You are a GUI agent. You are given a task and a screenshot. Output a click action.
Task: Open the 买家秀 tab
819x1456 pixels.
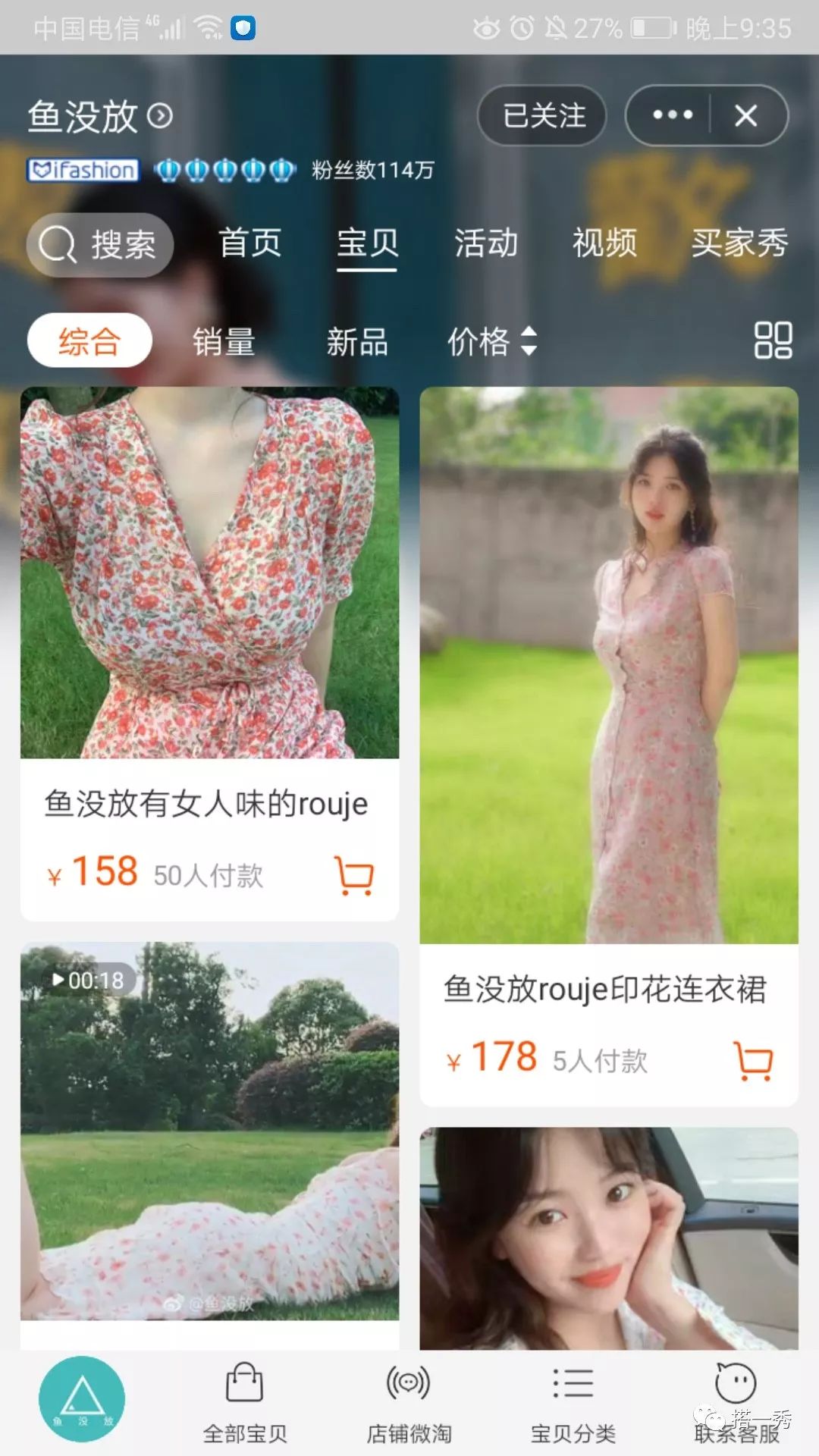click(x=741, y=243)
